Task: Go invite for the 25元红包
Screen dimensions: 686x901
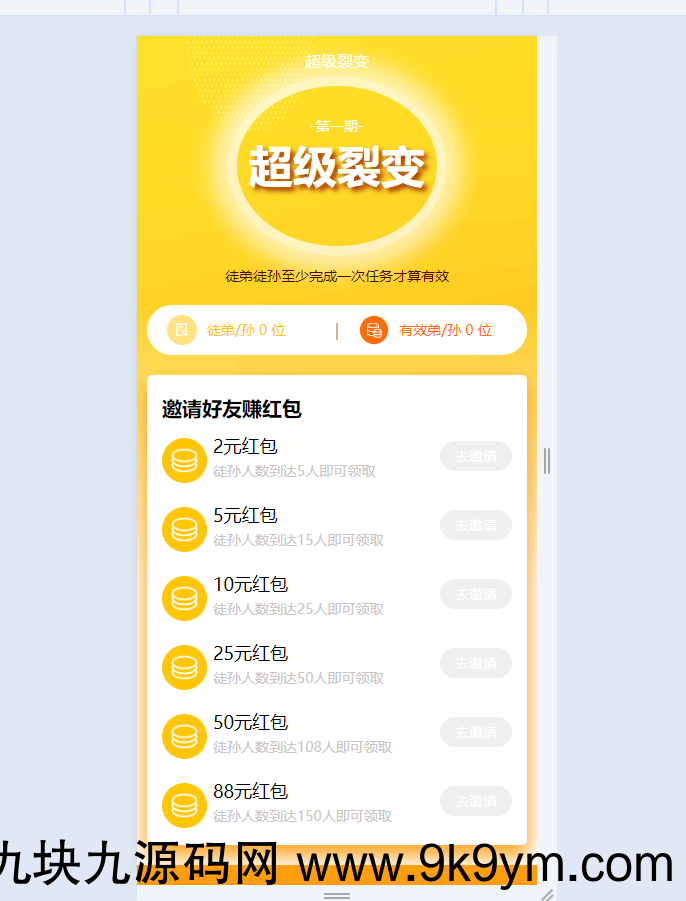Action: click(476, 663)
